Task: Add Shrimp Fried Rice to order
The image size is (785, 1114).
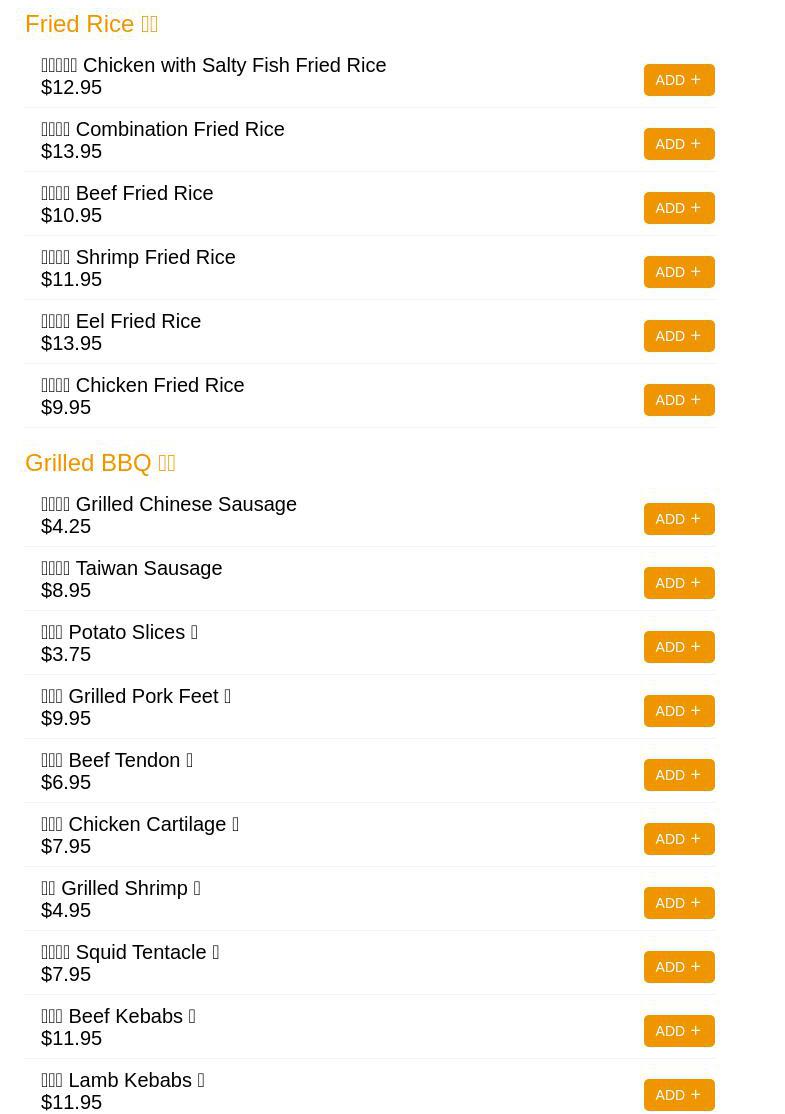Action: click(x=679, y=272)
